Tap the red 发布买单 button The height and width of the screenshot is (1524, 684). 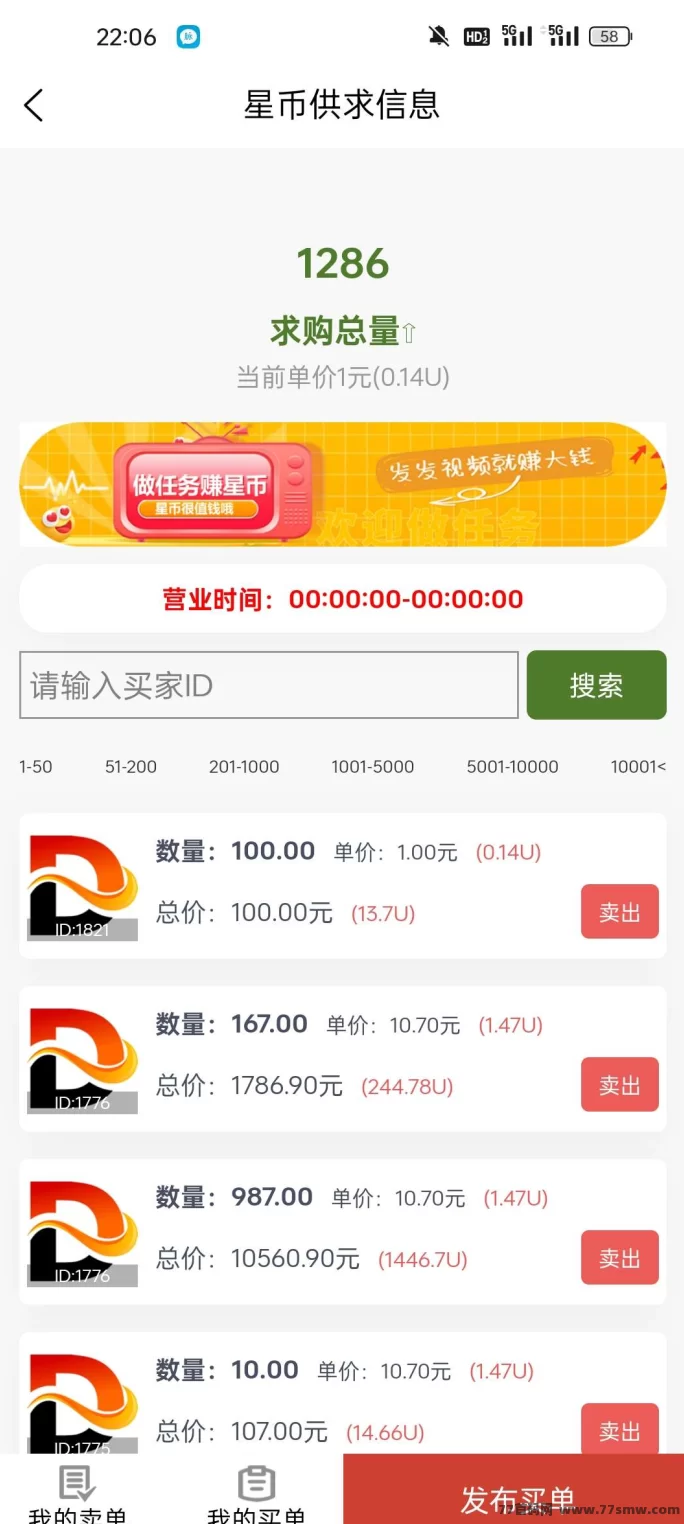point(514,1496)
